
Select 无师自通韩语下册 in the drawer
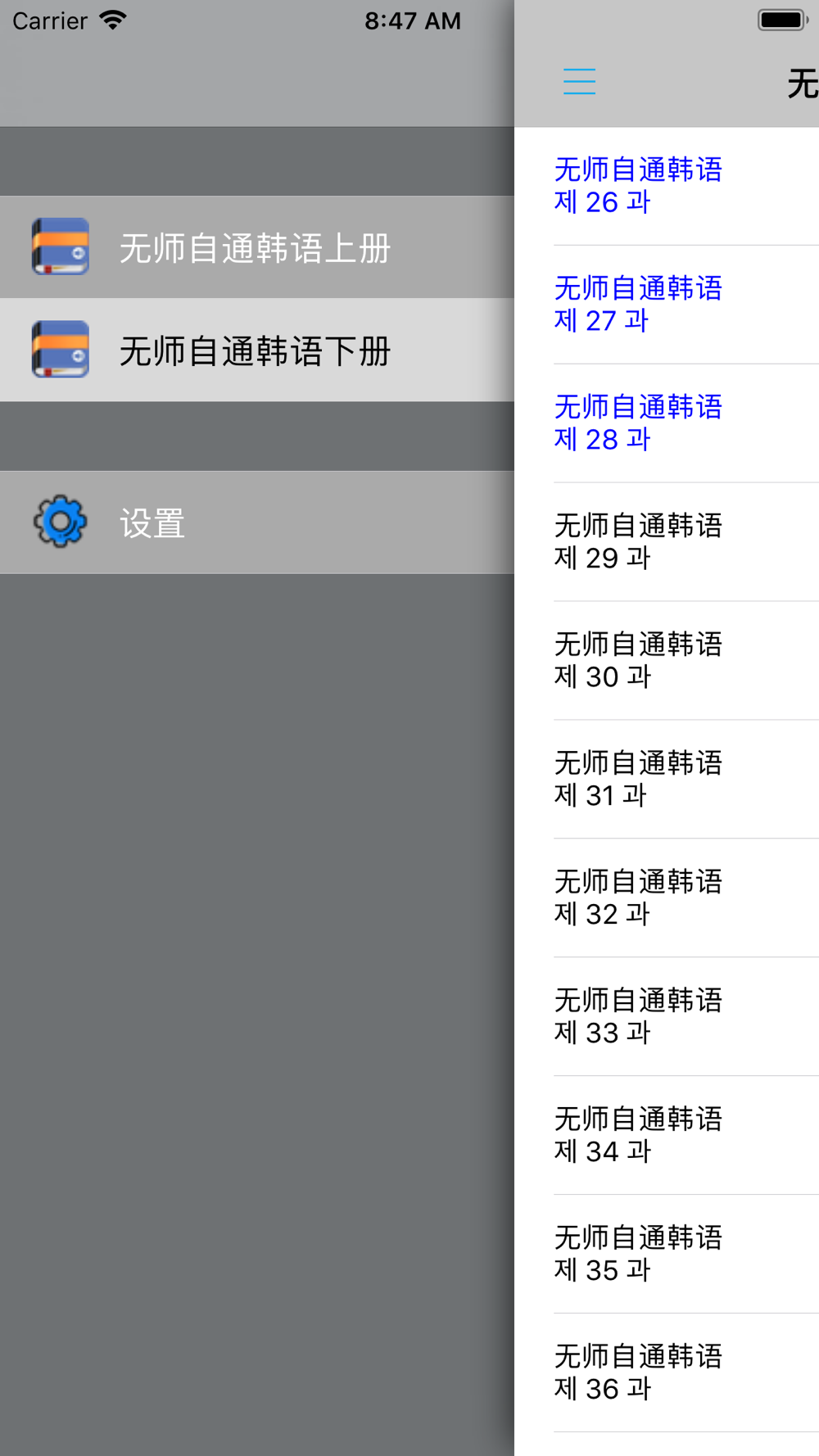coord(257,350)
